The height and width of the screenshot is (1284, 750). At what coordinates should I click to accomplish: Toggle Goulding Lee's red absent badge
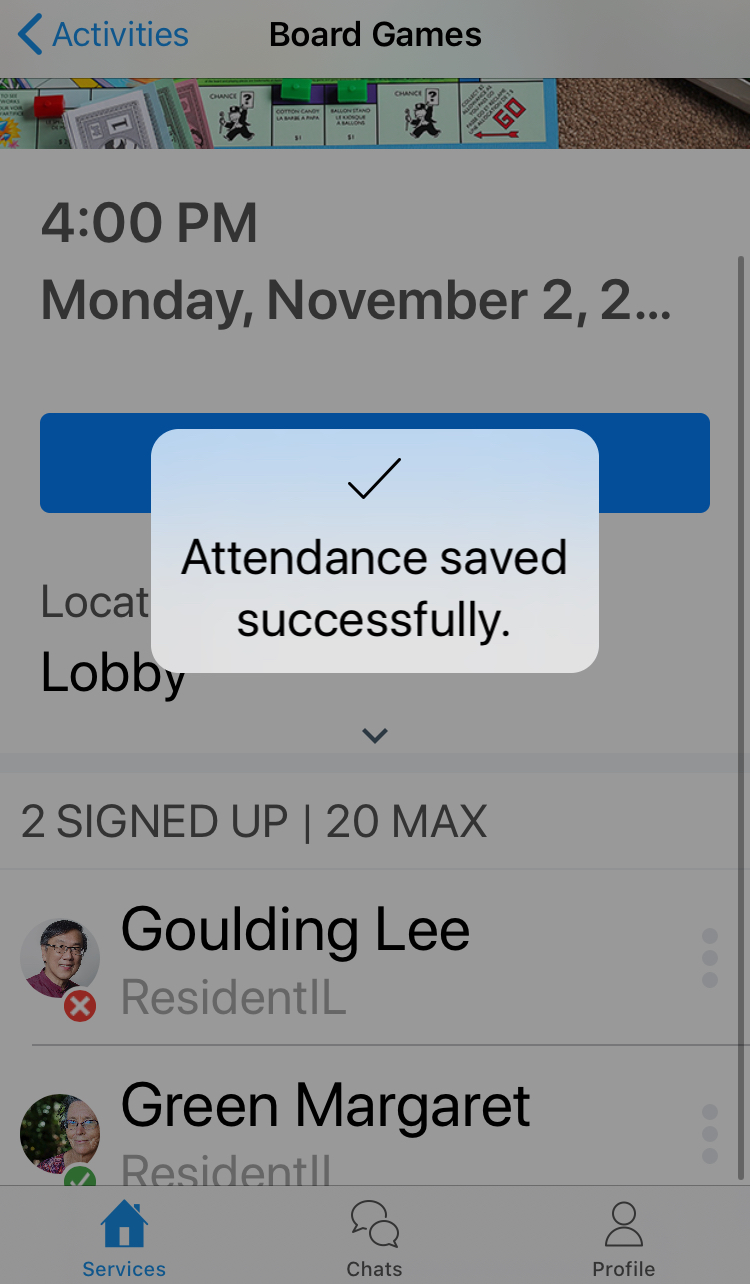[79, 1006]
